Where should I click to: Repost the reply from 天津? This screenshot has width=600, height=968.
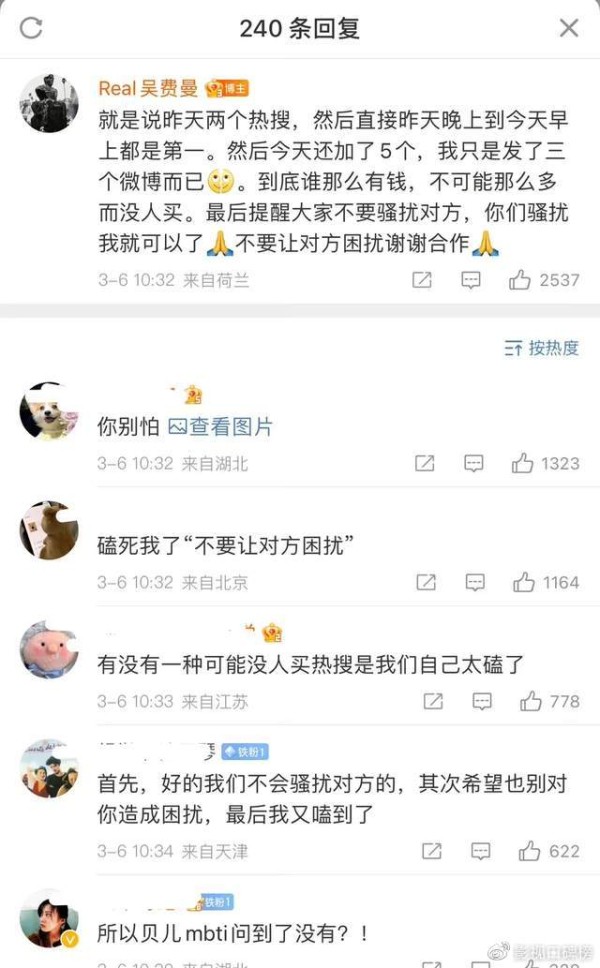[431, 851]
